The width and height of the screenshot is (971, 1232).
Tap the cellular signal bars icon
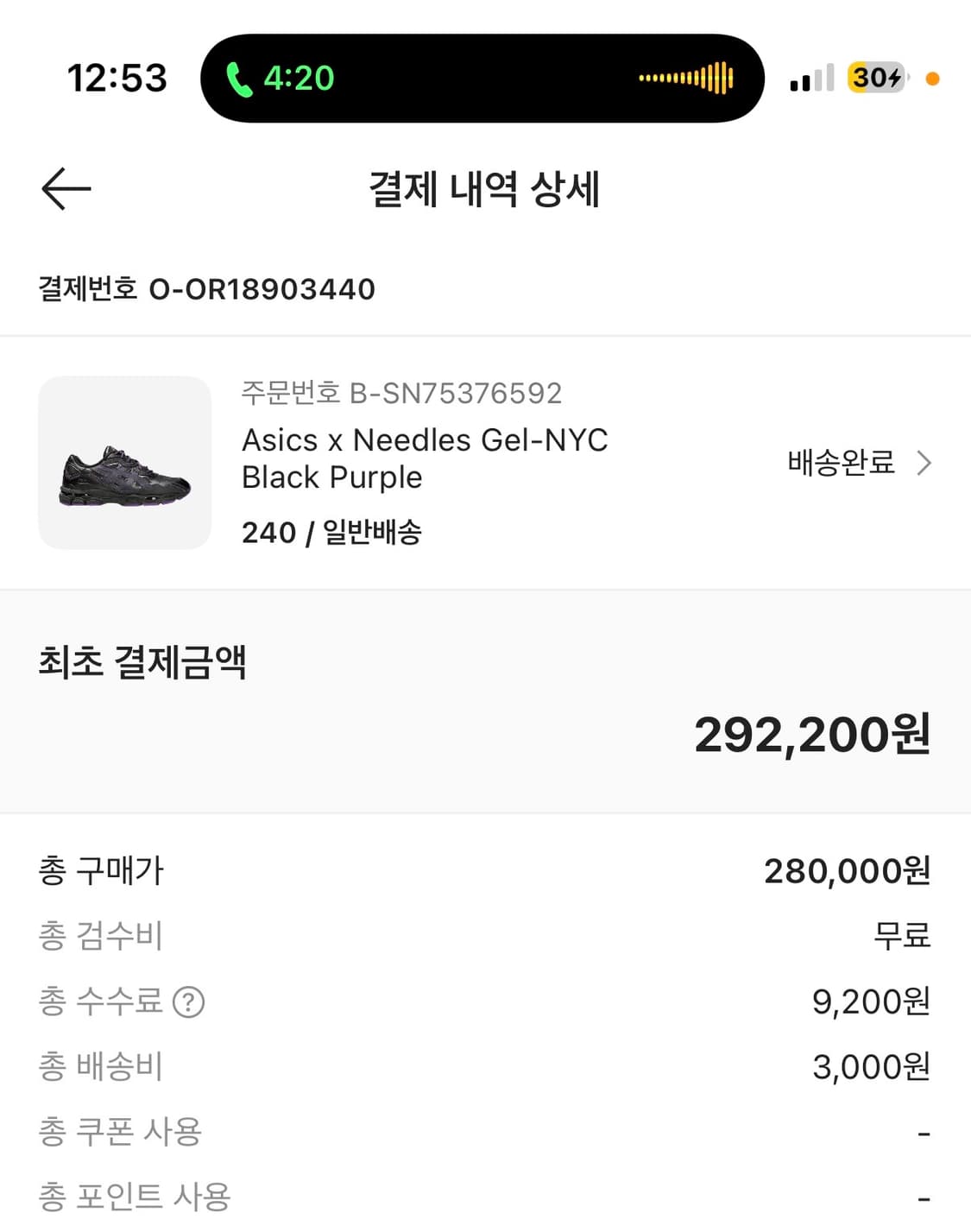pos(810,78)
